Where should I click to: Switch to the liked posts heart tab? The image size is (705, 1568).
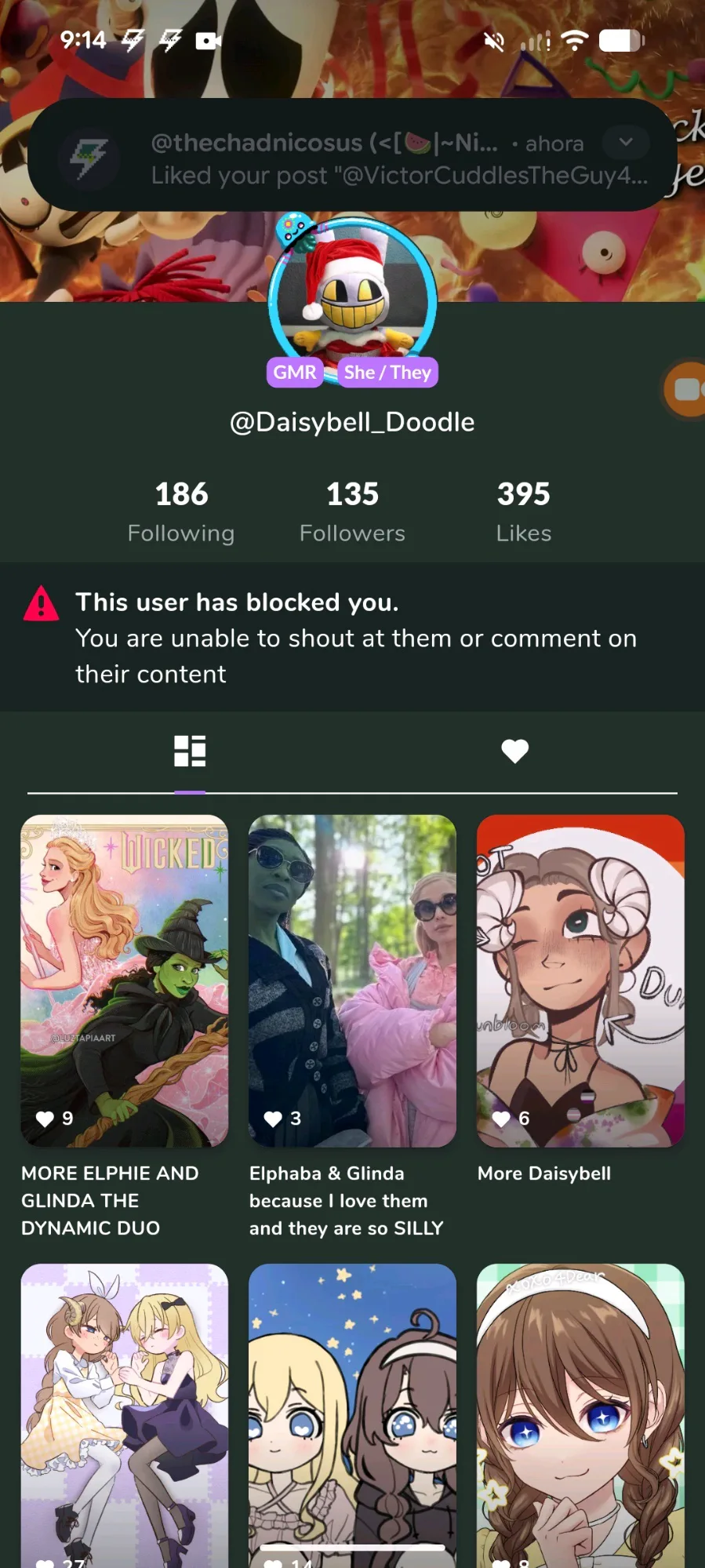(x=514, y=751)
